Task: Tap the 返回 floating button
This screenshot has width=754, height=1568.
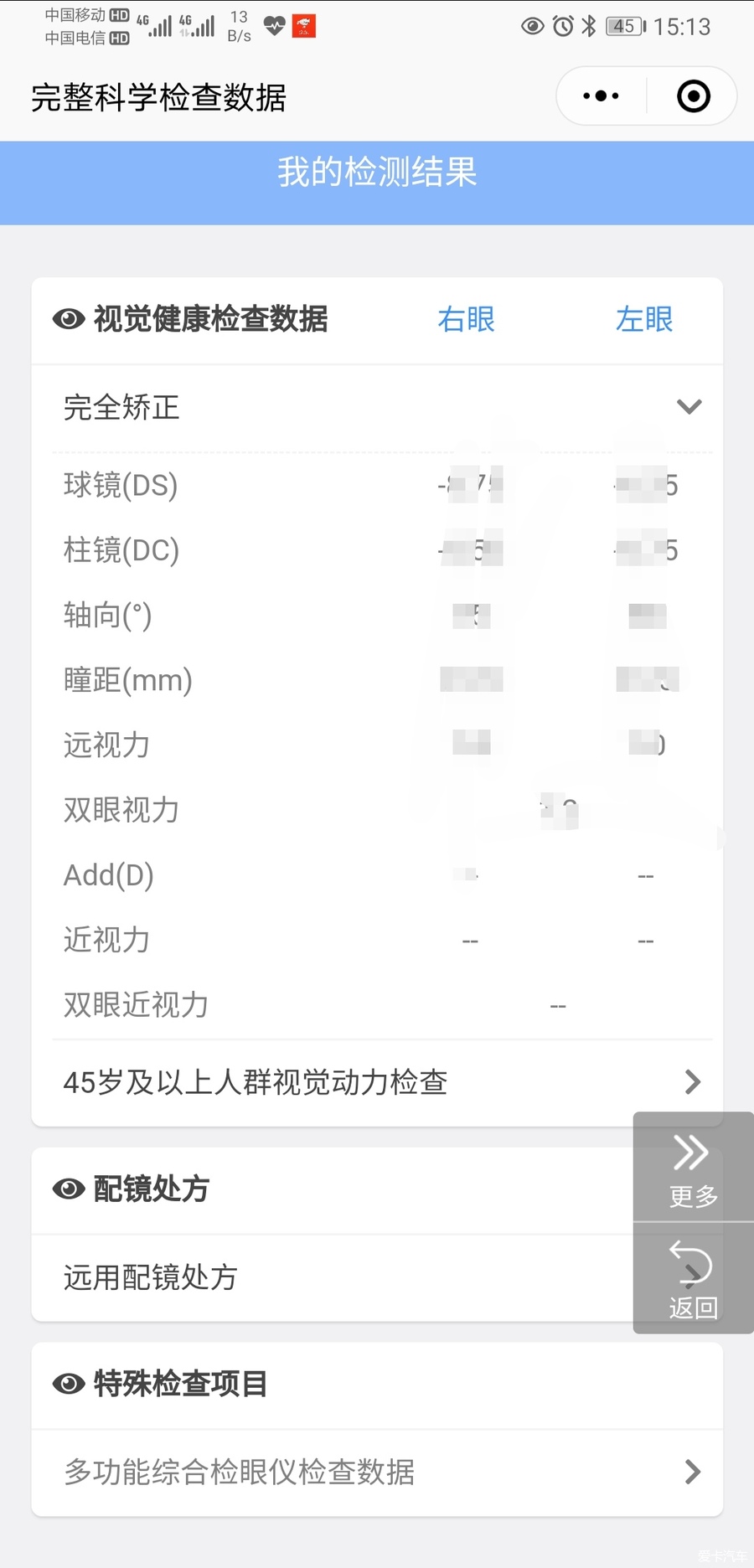Action: tap(694, 1278)
